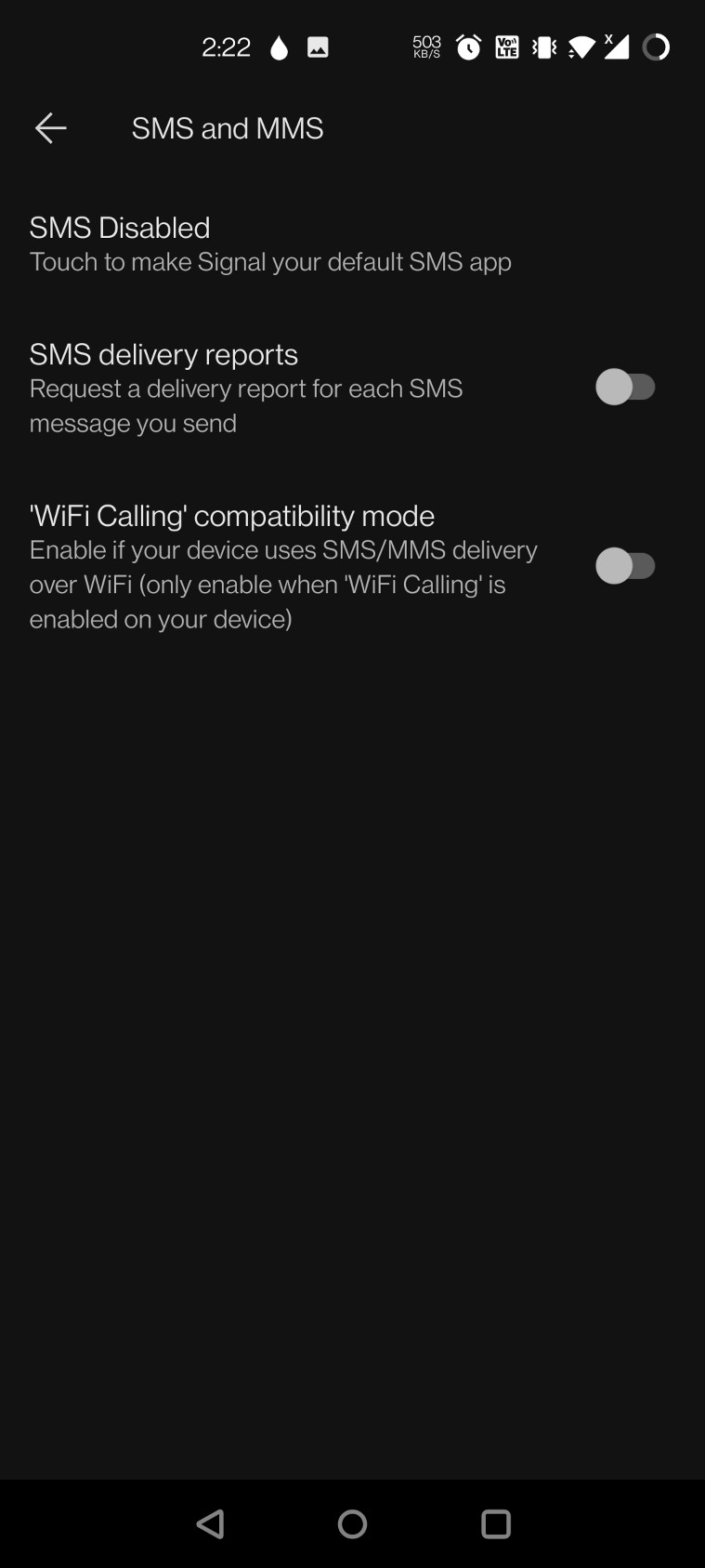Click the SMS and MMS title text

(227, 127)
